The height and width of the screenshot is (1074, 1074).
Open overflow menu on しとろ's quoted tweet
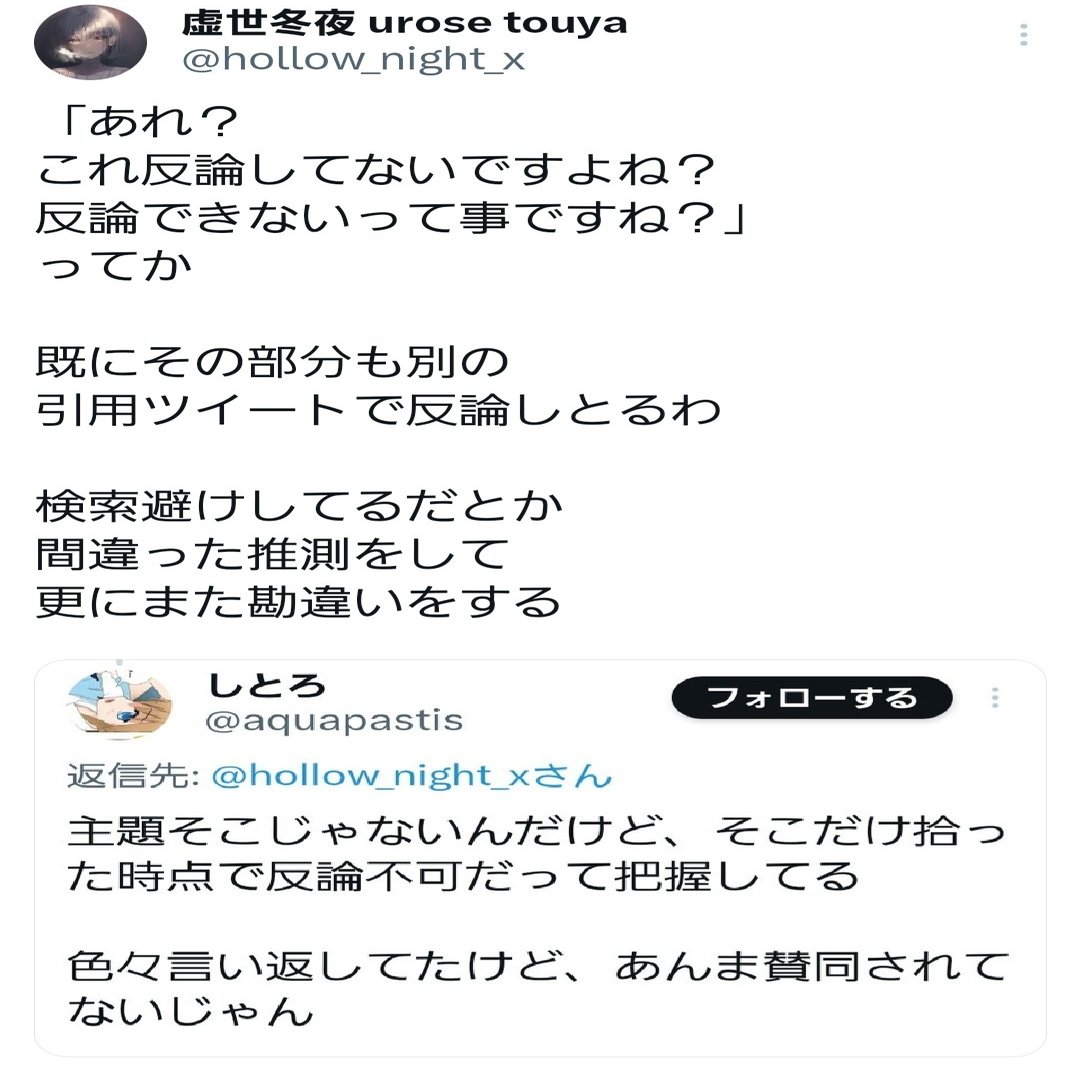(x=995, y=698)
